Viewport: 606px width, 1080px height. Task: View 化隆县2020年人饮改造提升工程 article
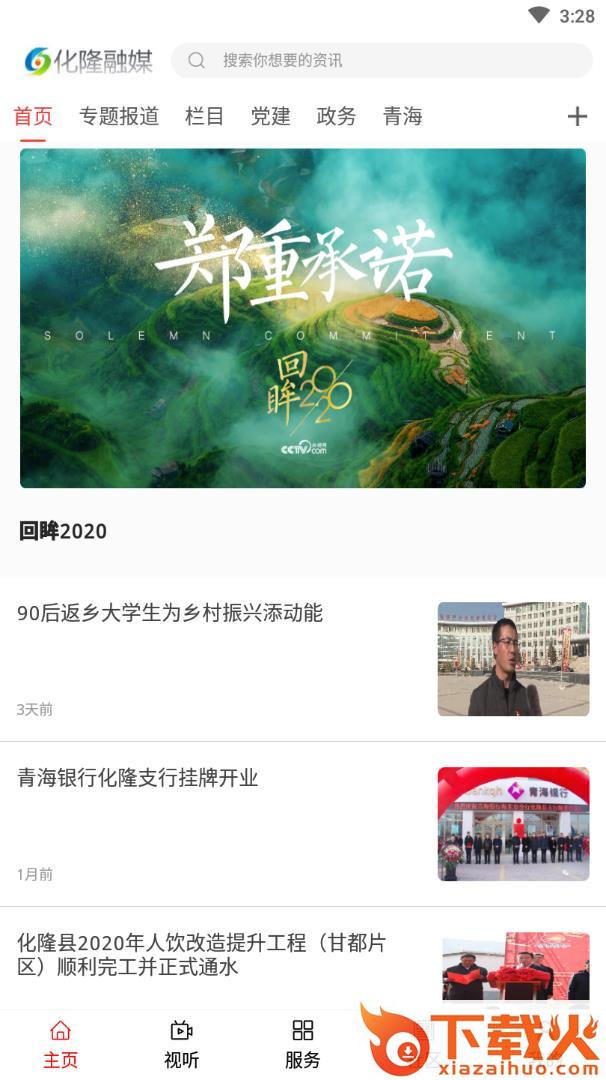tap(201, 955)
